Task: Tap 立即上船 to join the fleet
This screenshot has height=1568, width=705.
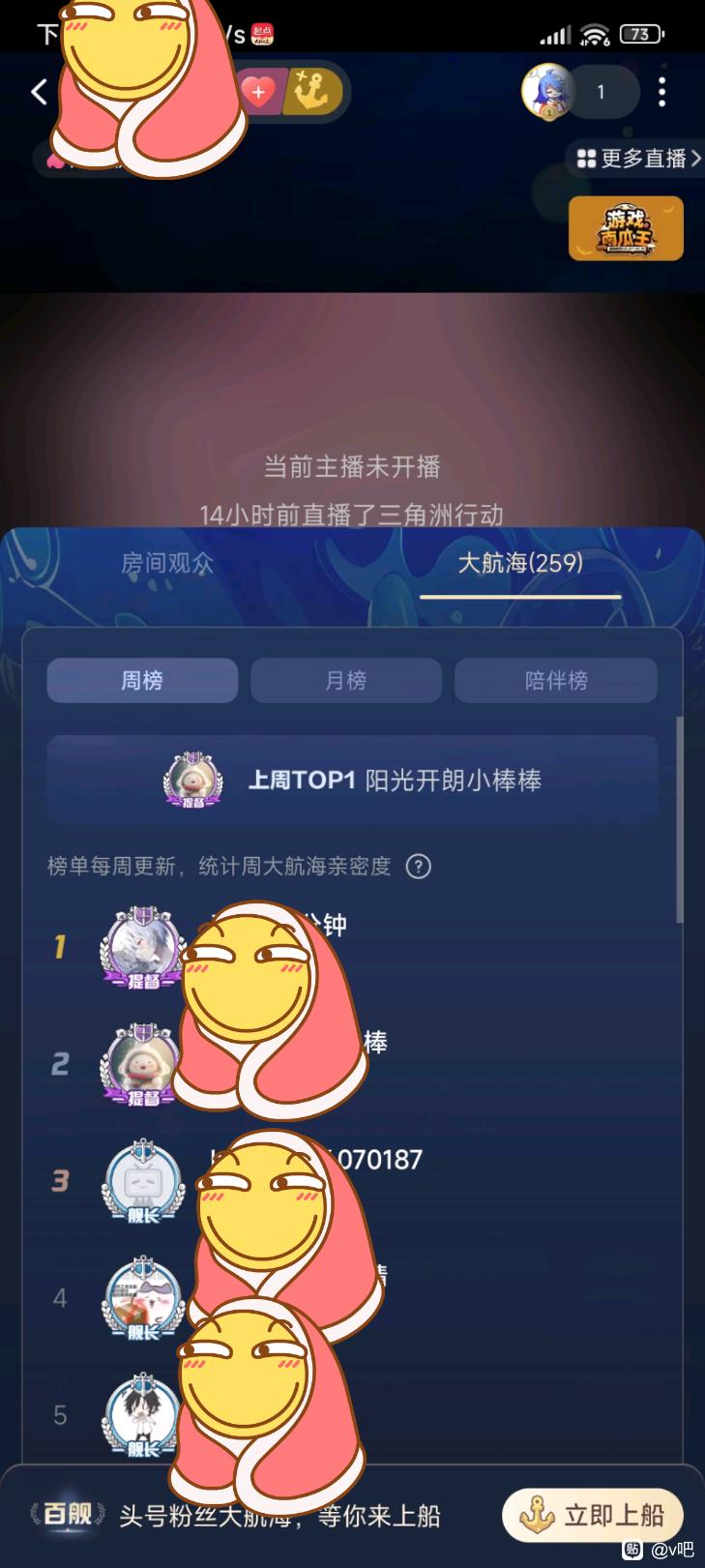Action: pos(592,1515)
